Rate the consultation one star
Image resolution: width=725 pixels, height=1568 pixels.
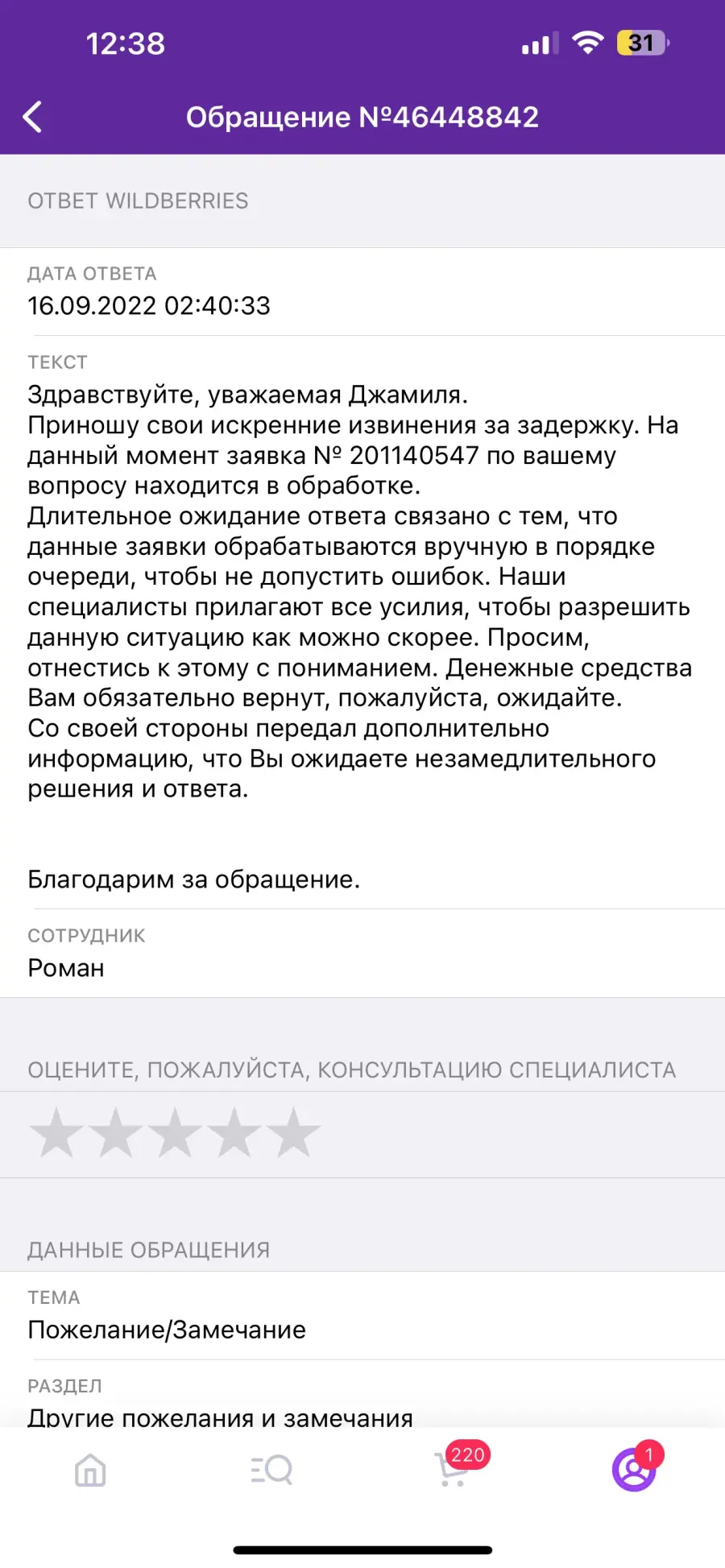[x=56, y=1133]
